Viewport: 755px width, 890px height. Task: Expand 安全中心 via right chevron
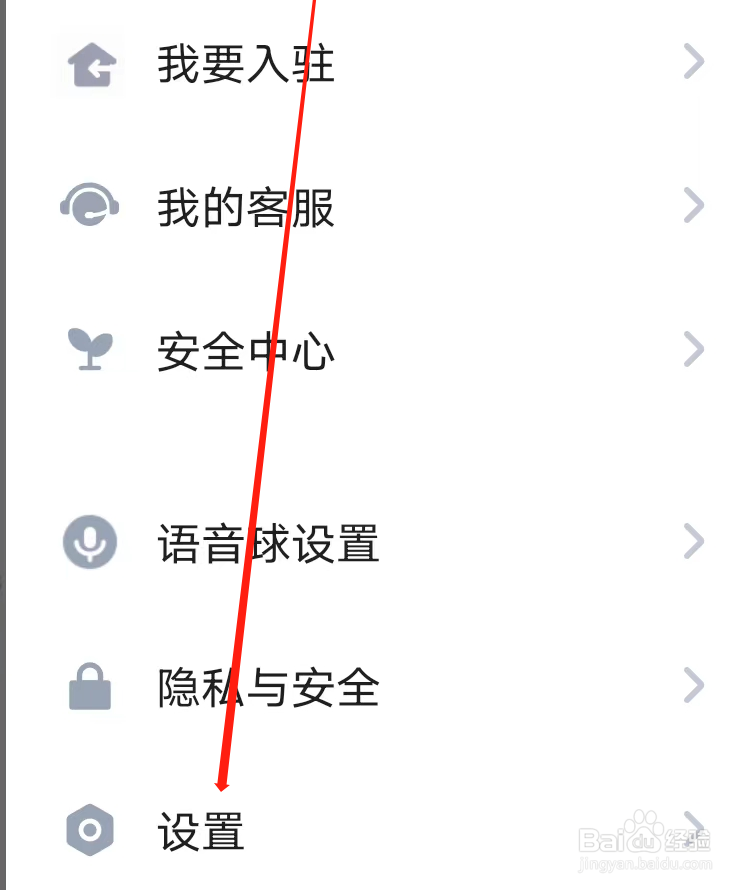point(694,348)
